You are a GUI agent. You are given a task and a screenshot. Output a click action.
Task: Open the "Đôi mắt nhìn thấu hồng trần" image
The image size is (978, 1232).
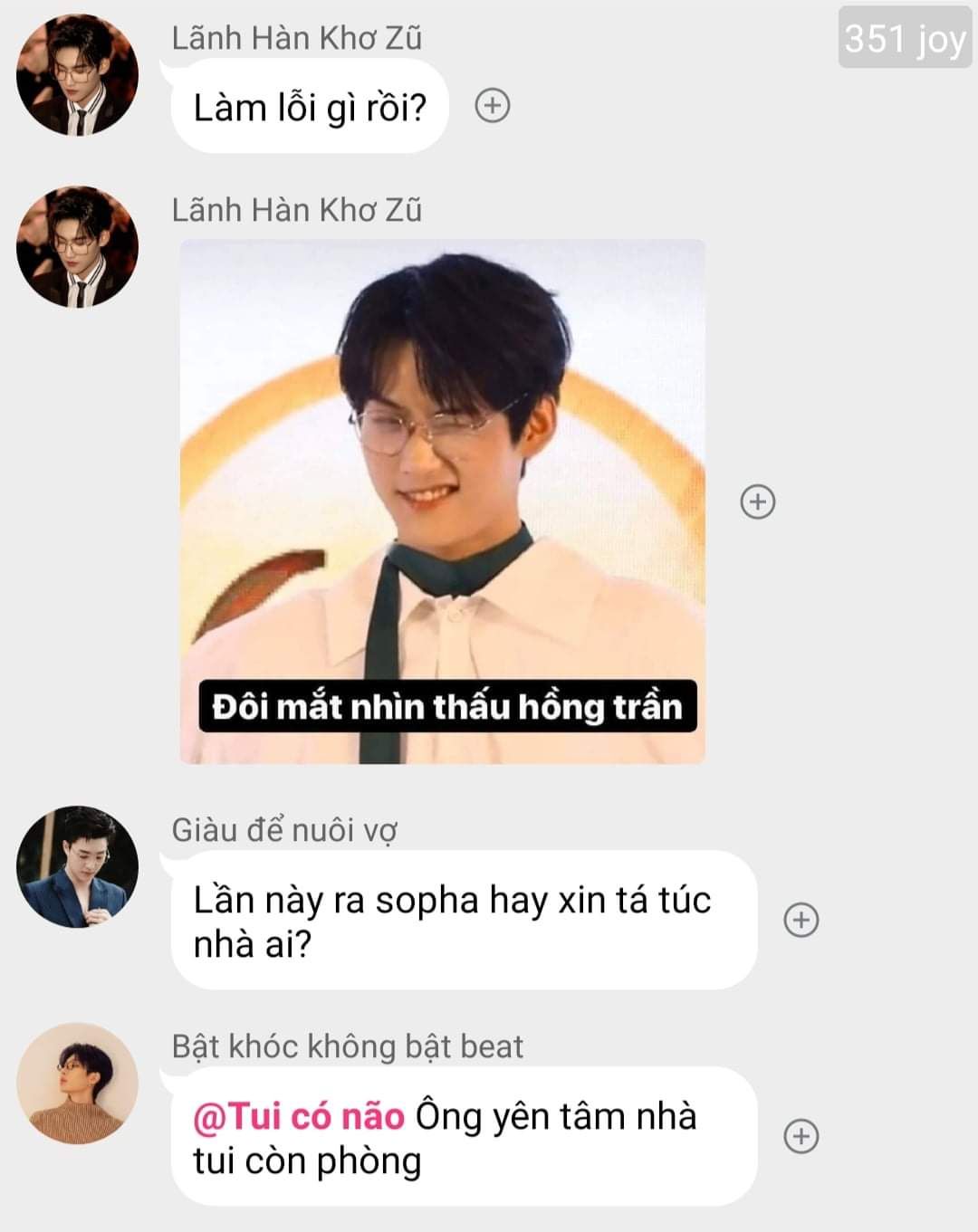[x=443, y=501]
